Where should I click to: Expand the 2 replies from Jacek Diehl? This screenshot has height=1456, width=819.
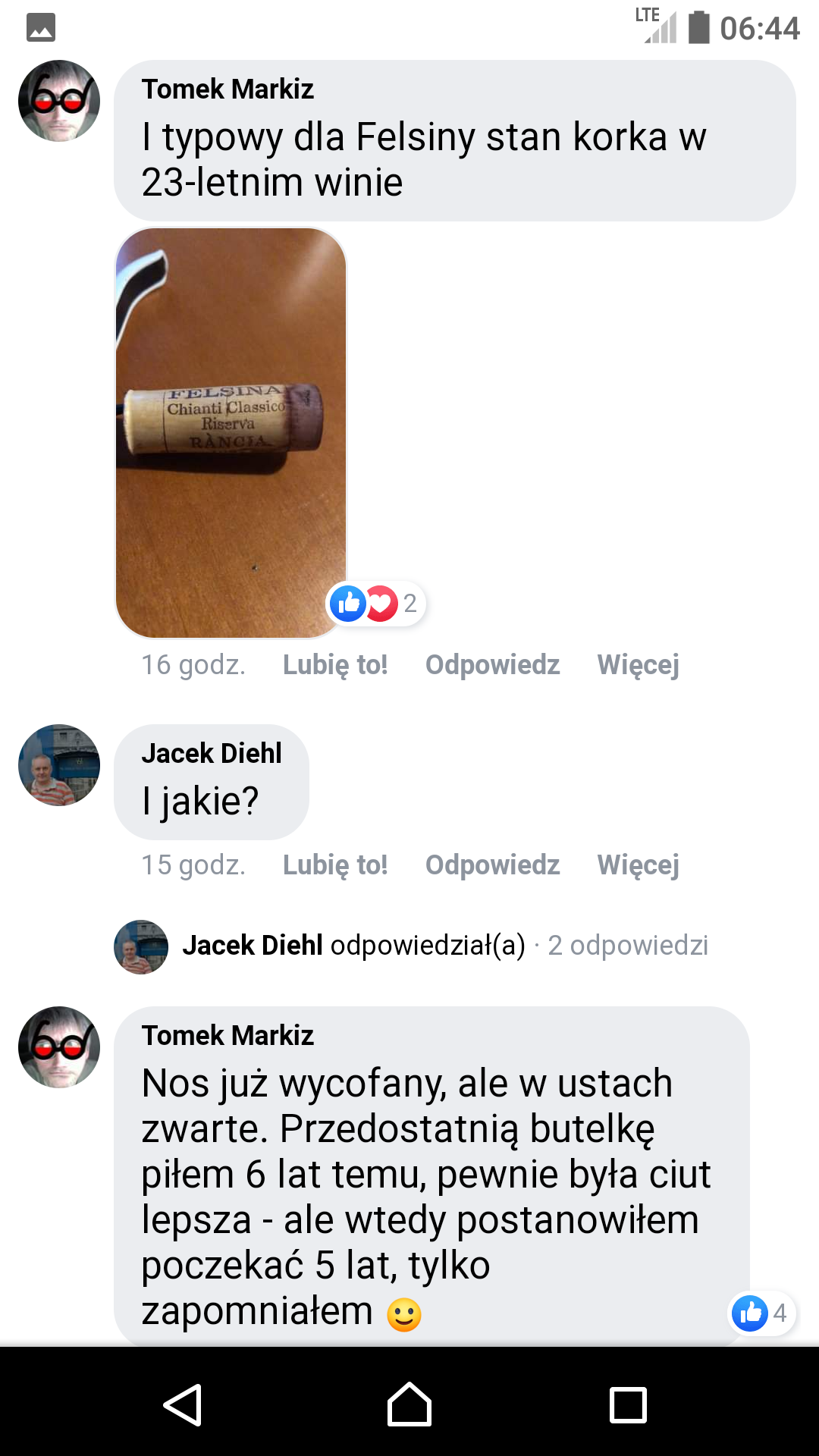[444, 946]
